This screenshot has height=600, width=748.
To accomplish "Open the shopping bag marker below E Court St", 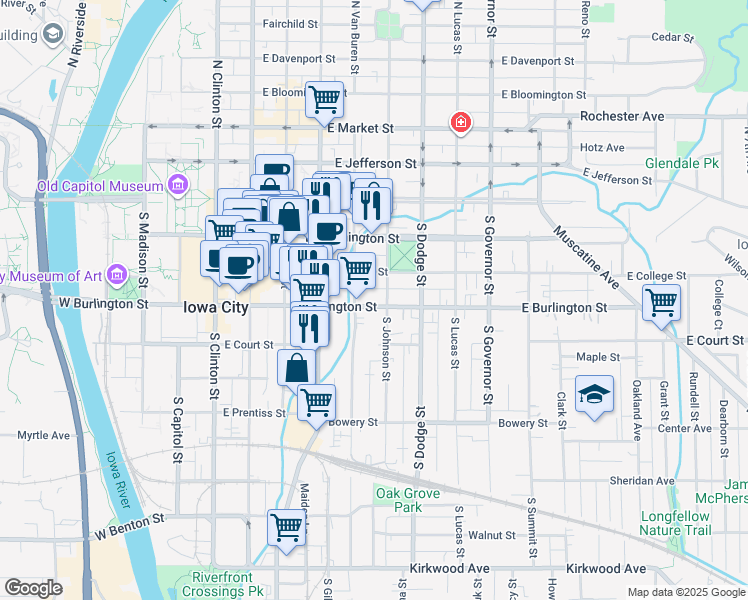I will pyautogui.click(x=297, y=367).
